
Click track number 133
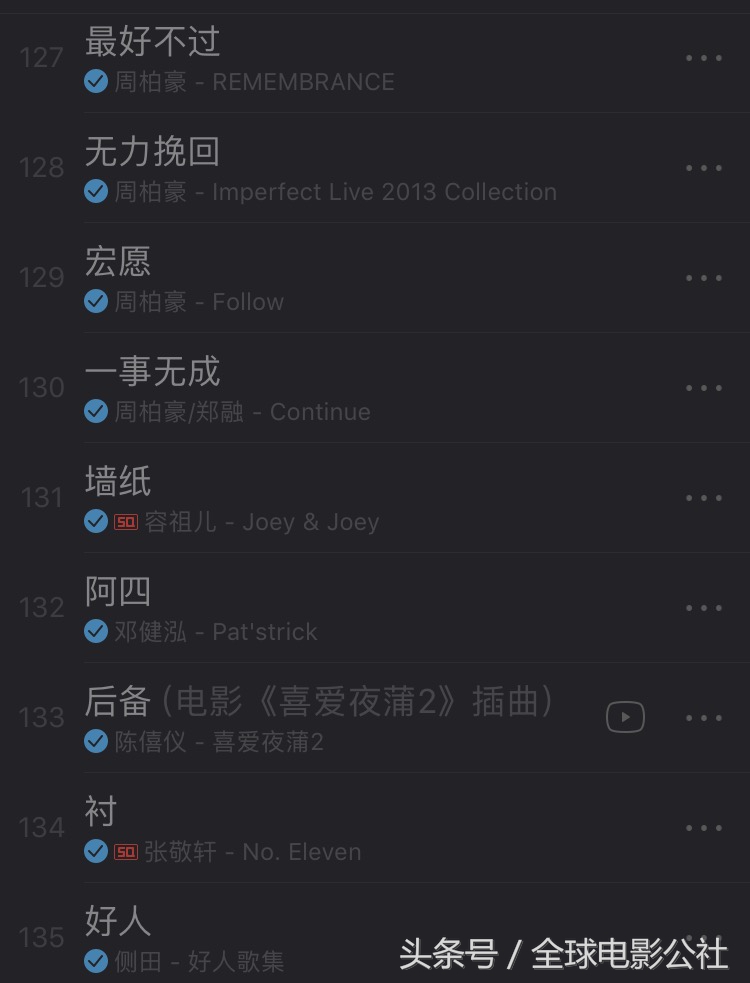click(x=41, y=718)
